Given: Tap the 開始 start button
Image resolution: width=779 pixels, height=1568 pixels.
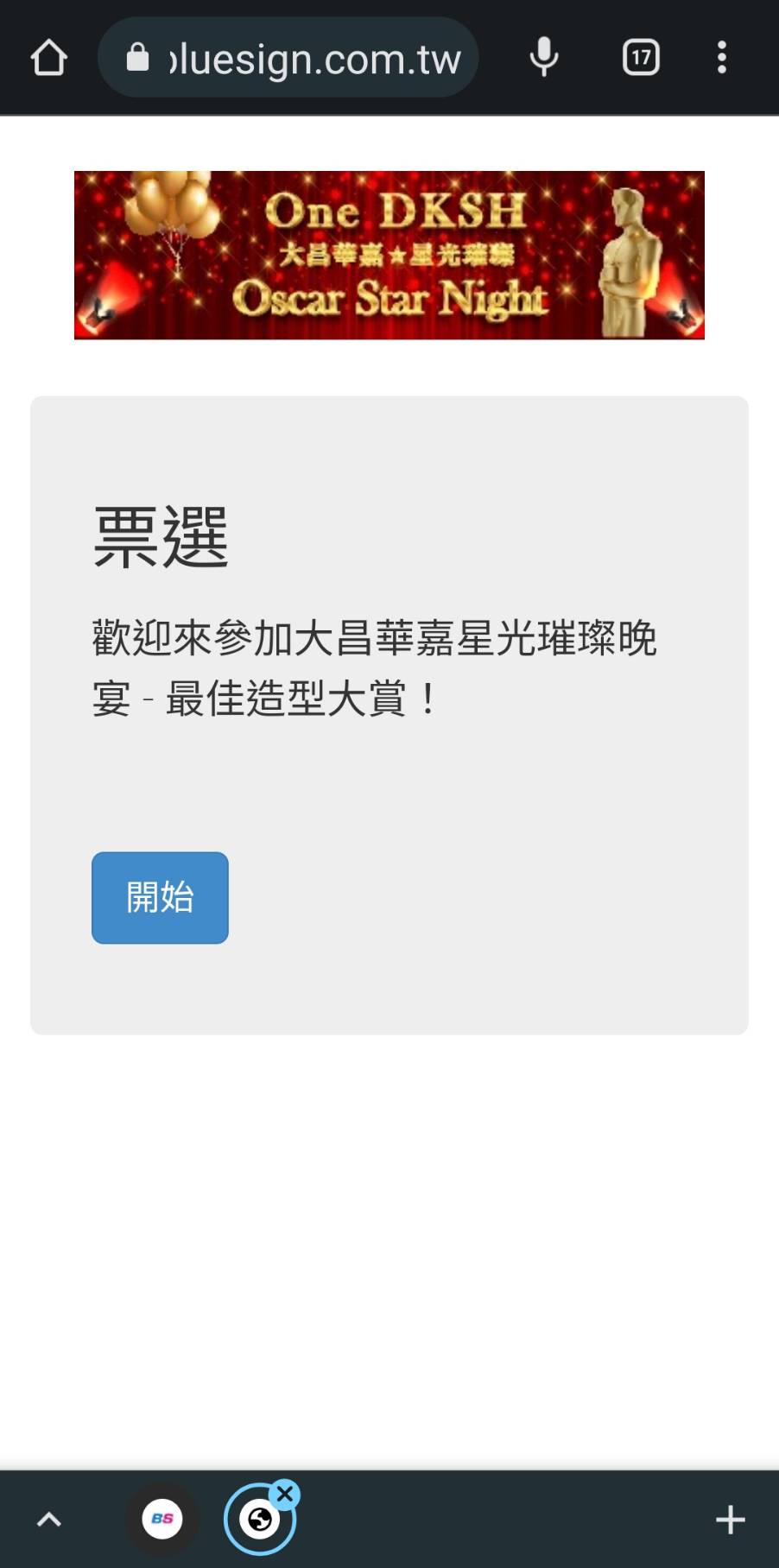Looking at the screenshot, I should (160, 897).
